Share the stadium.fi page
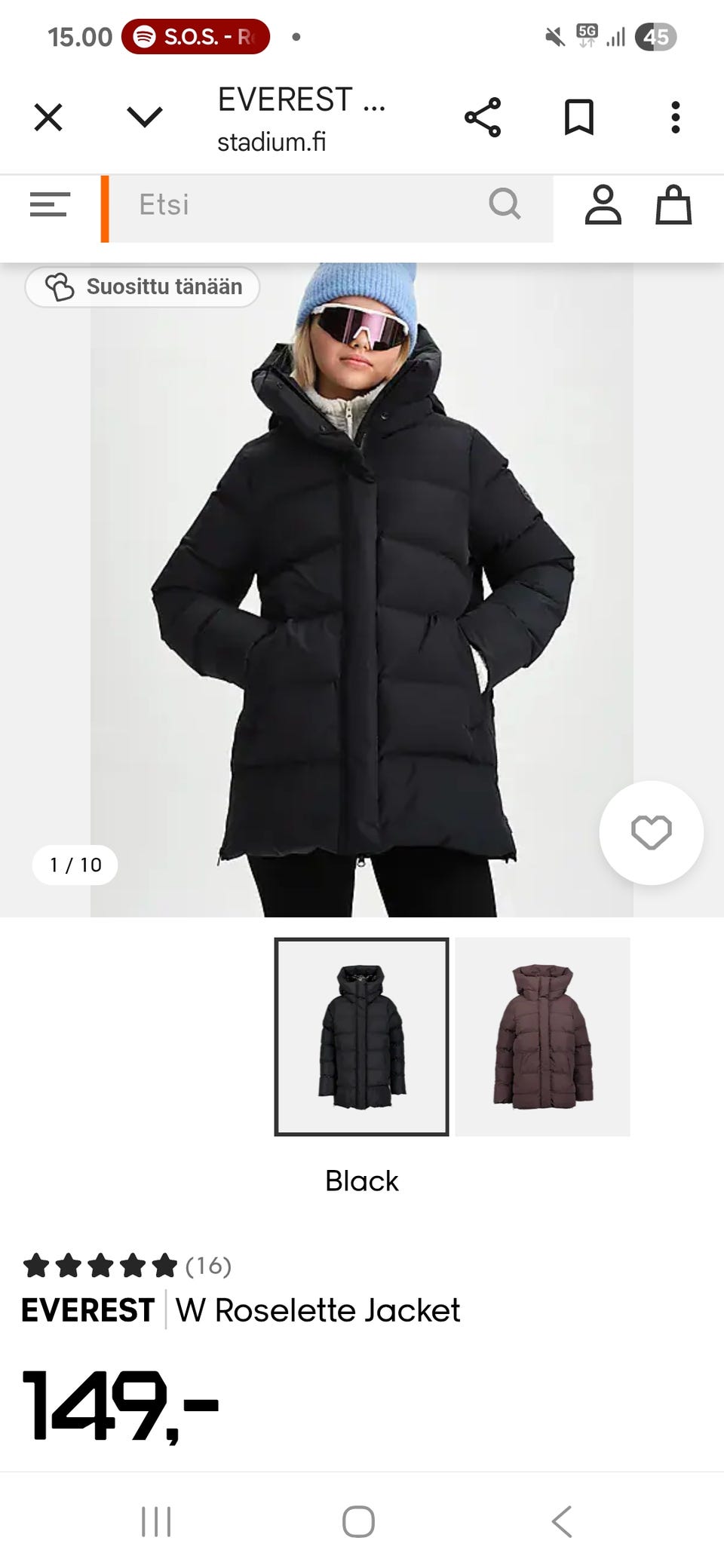The image size is (724, 1568). (x=483, y=118)
